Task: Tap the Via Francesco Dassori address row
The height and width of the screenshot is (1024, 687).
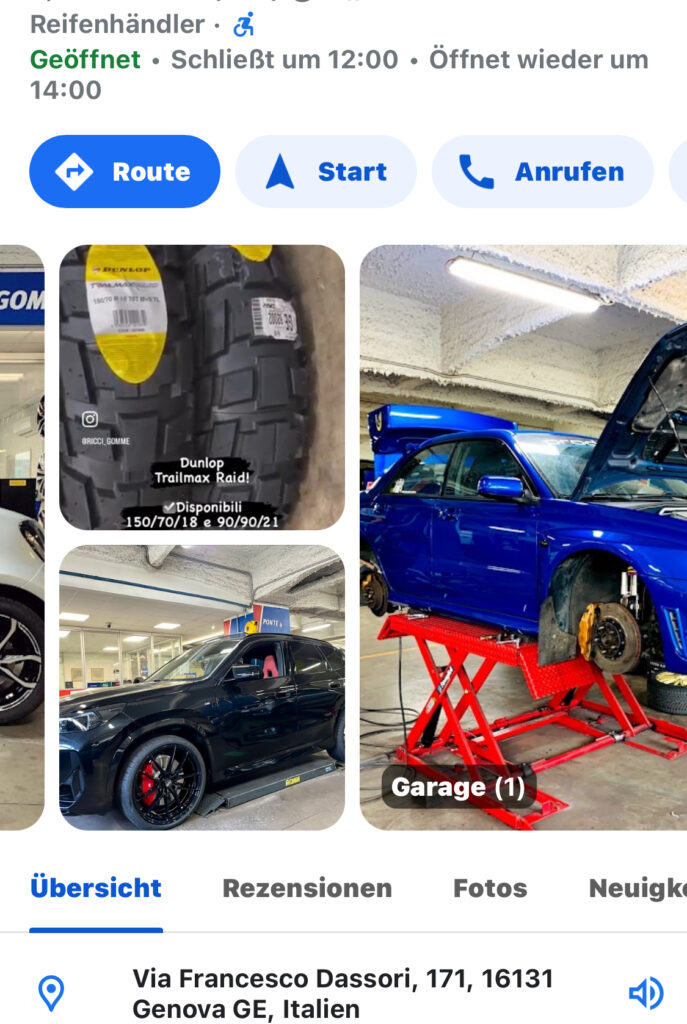Action: click(342, 992)
